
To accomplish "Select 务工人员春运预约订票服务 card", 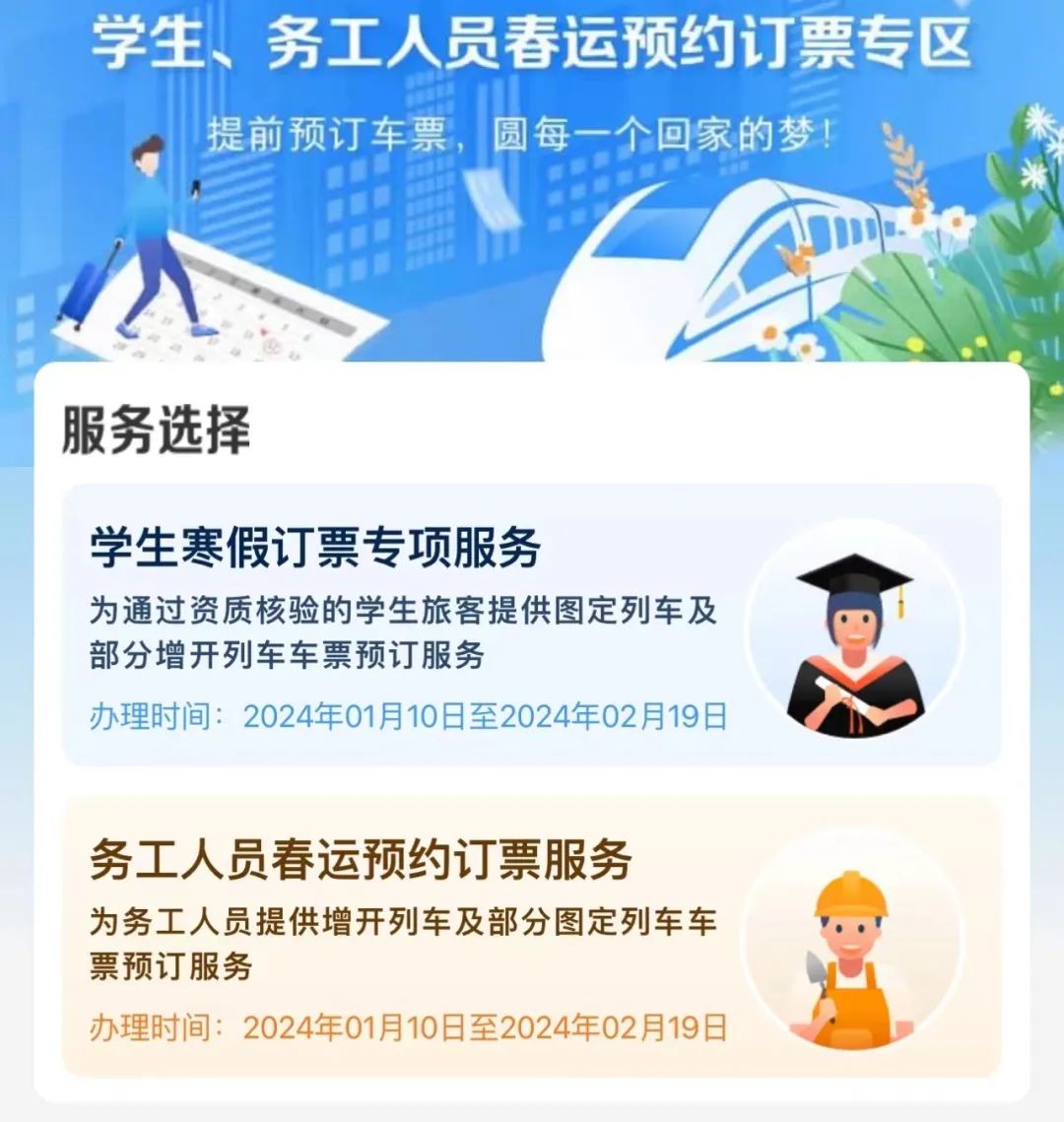I will pyautogui.click(x=532, y=936).
